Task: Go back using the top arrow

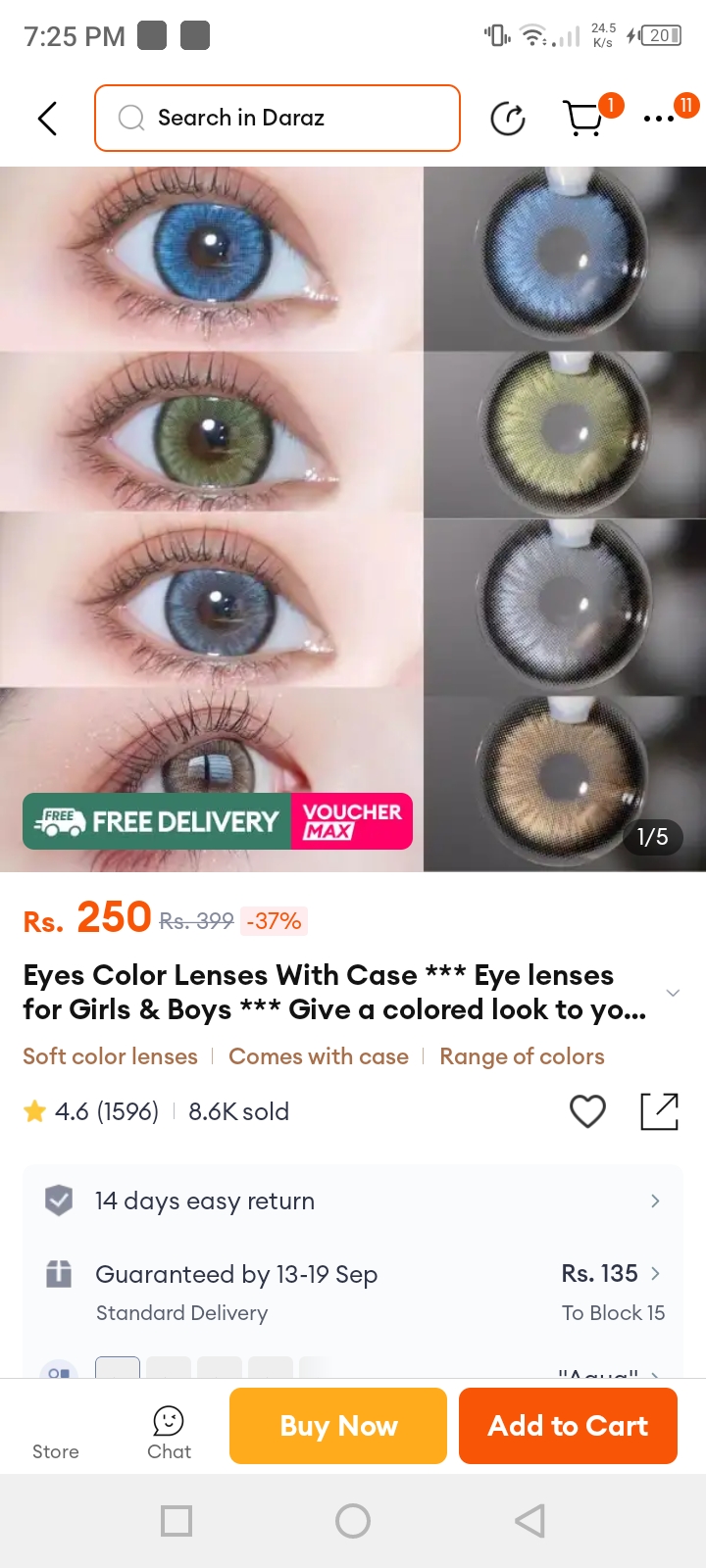Action: [x=47, y=119]
